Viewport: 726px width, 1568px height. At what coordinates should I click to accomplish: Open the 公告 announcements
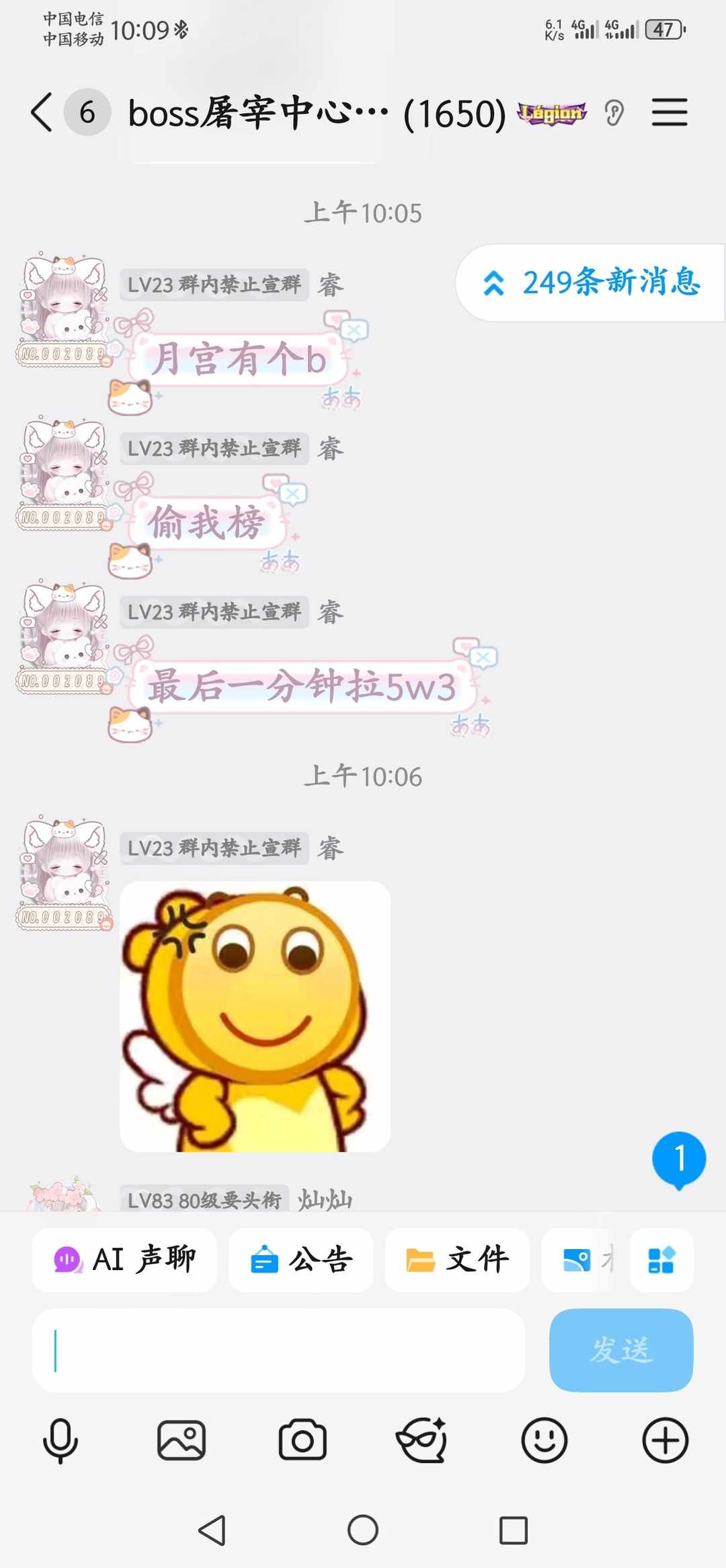(x=300, y=1260)
